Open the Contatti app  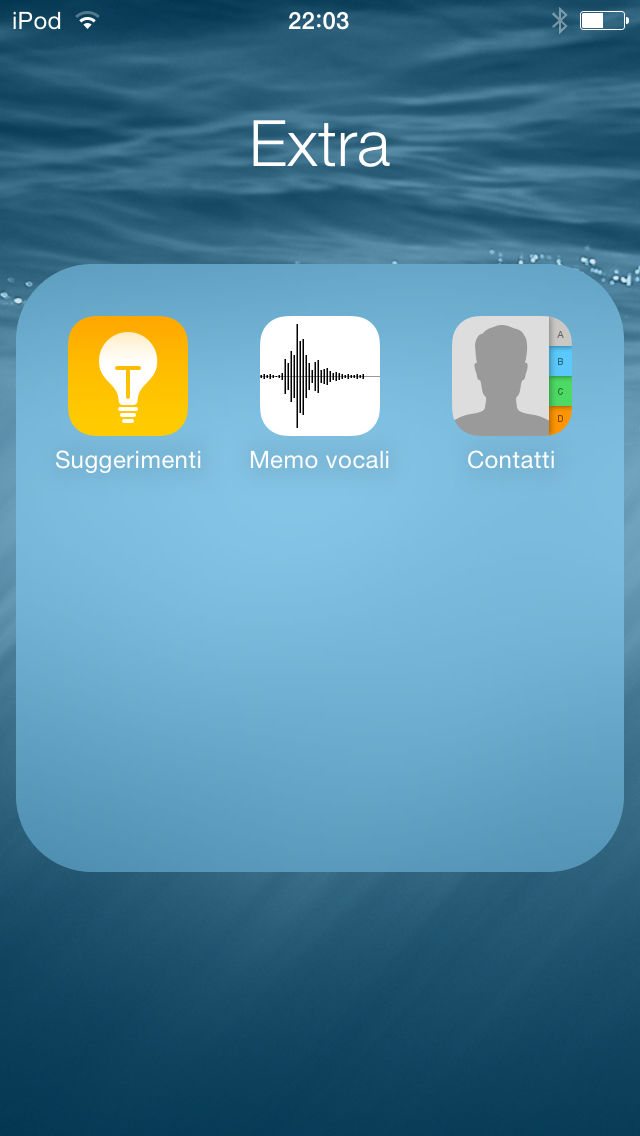tap(511, 376)
